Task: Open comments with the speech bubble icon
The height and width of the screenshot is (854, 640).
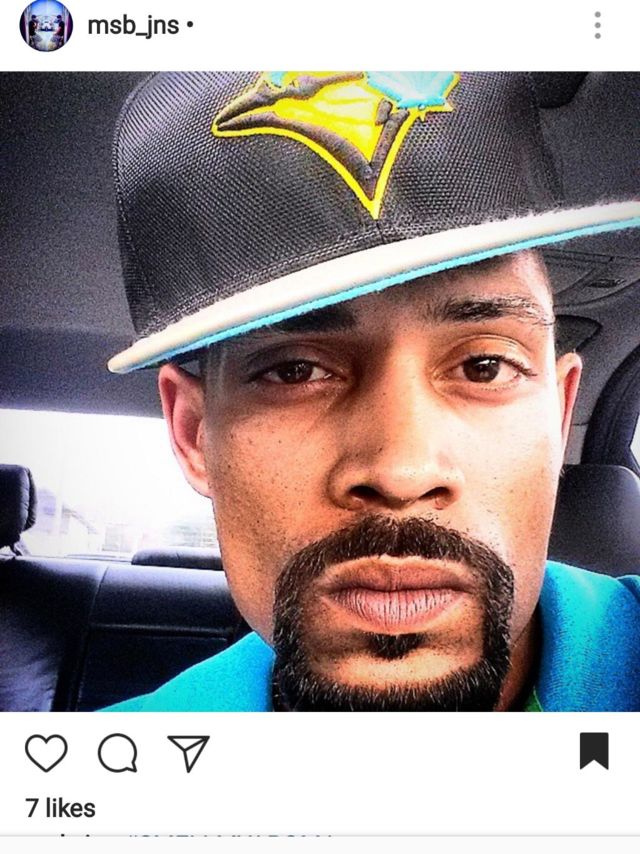Action: tap(118, 753)
